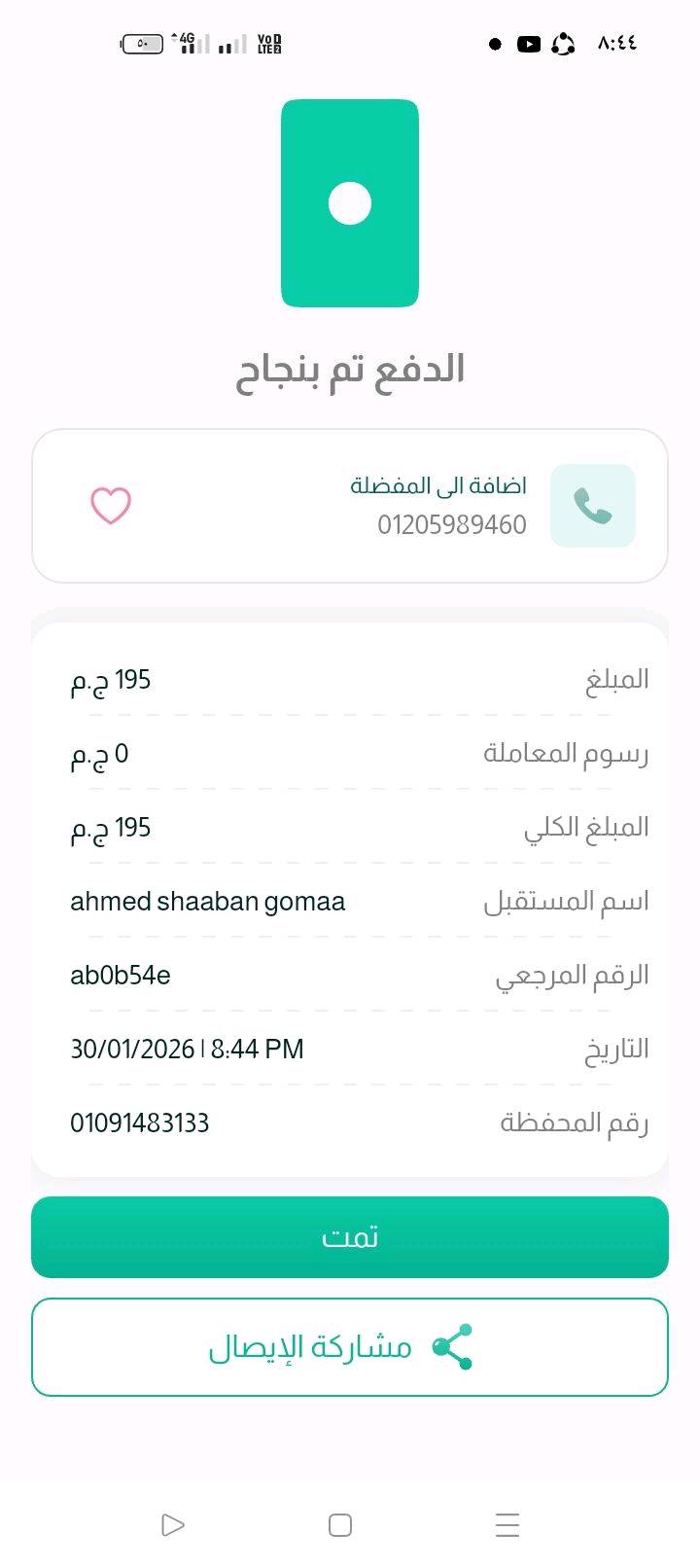Tap the heart to add number to favorites
This screenshot has height=1568, width=700.
click(111, 506)
